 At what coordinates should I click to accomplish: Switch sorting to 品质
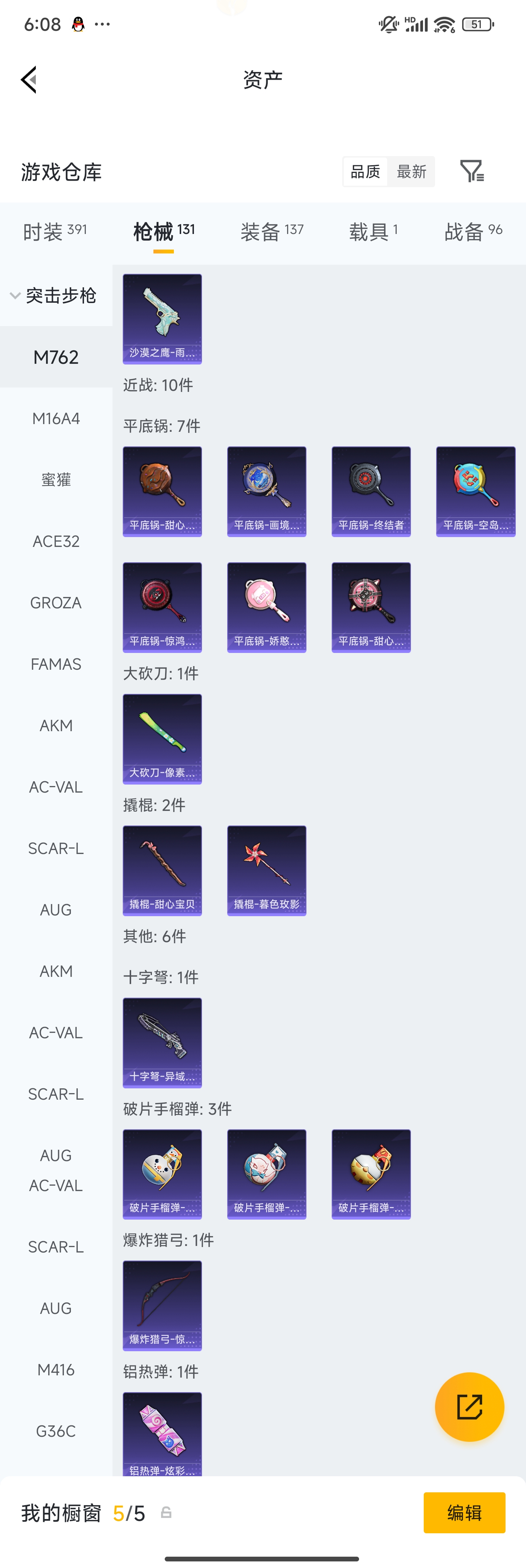pyautogui.click(x=365, y=171)
